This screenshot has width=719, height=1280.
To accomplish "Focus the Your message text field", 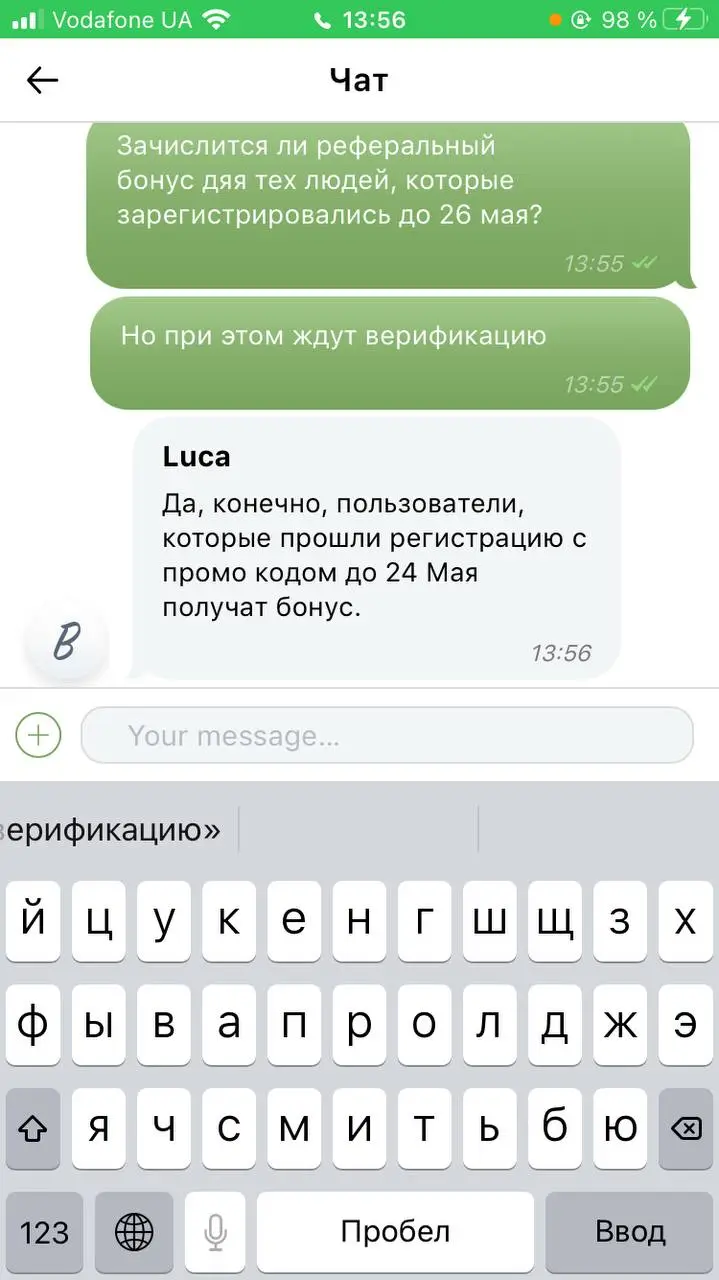I will [387, 736].
